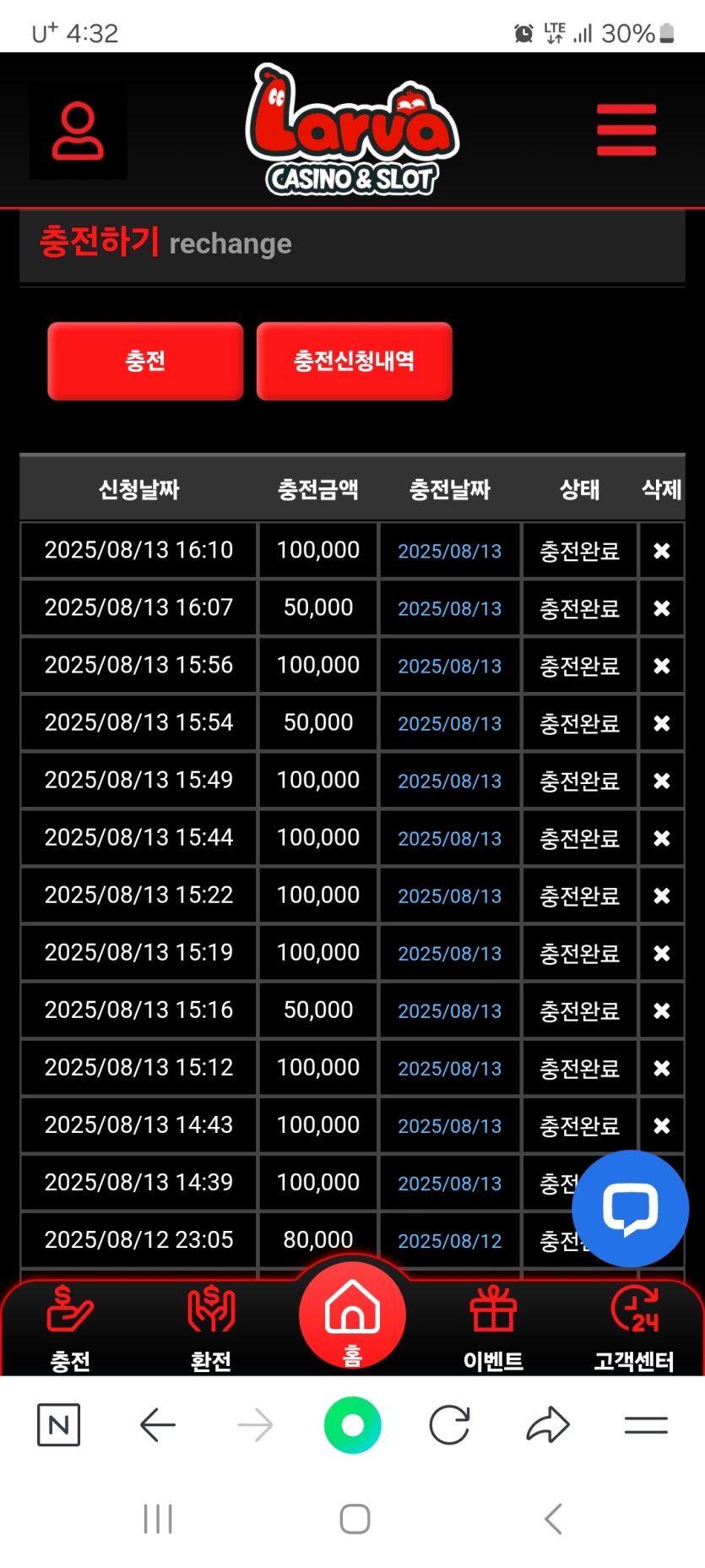Select the 충전신청내역 button
Viewport: 705px width, 1568px height.
tap(354, 361)
